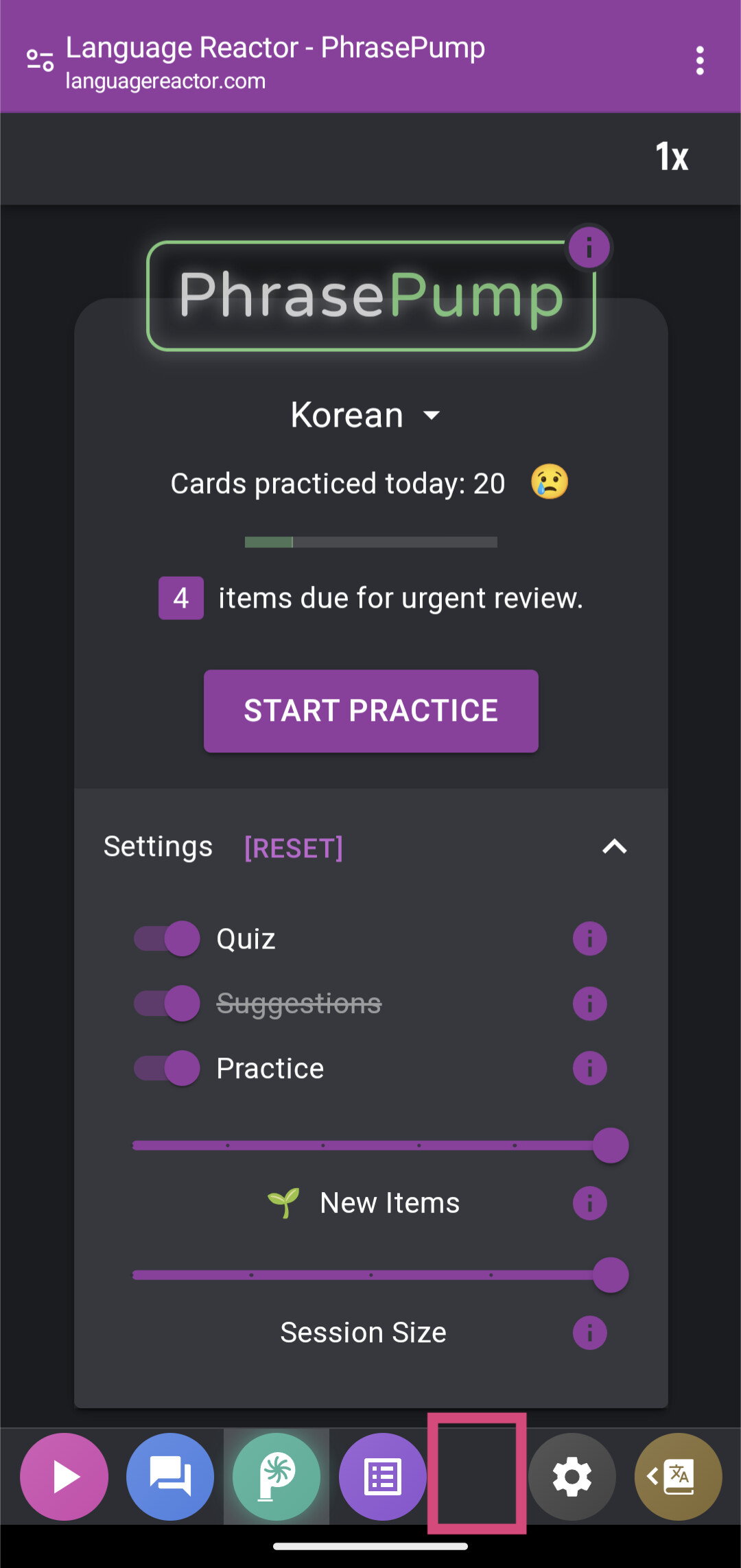Toggle the Practice switch
This screenshot has height=1568, width=741.
point(167,1068)
